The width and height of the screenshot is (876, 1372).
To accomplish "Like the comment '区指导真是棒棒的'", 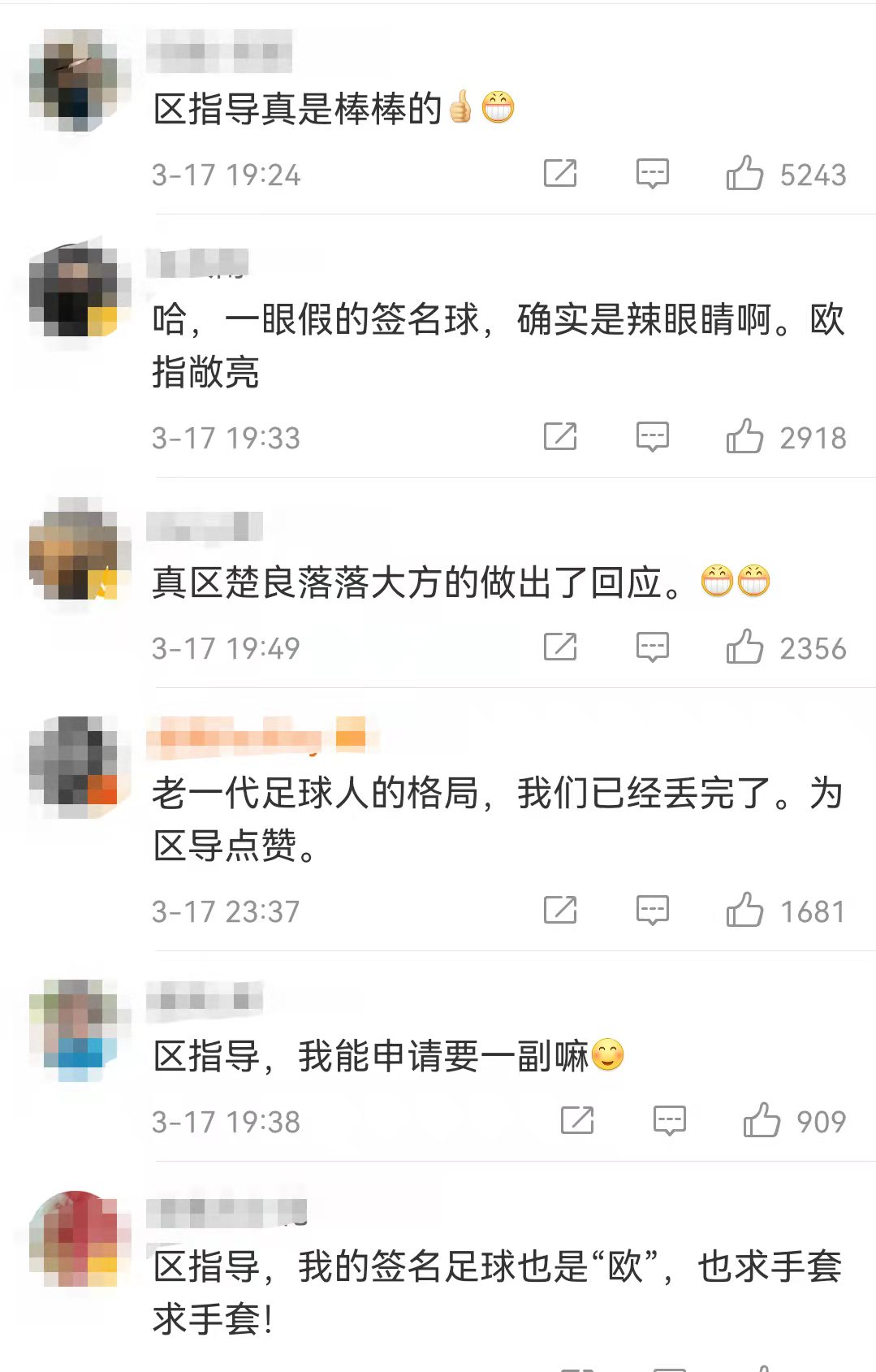I will 744,174.
